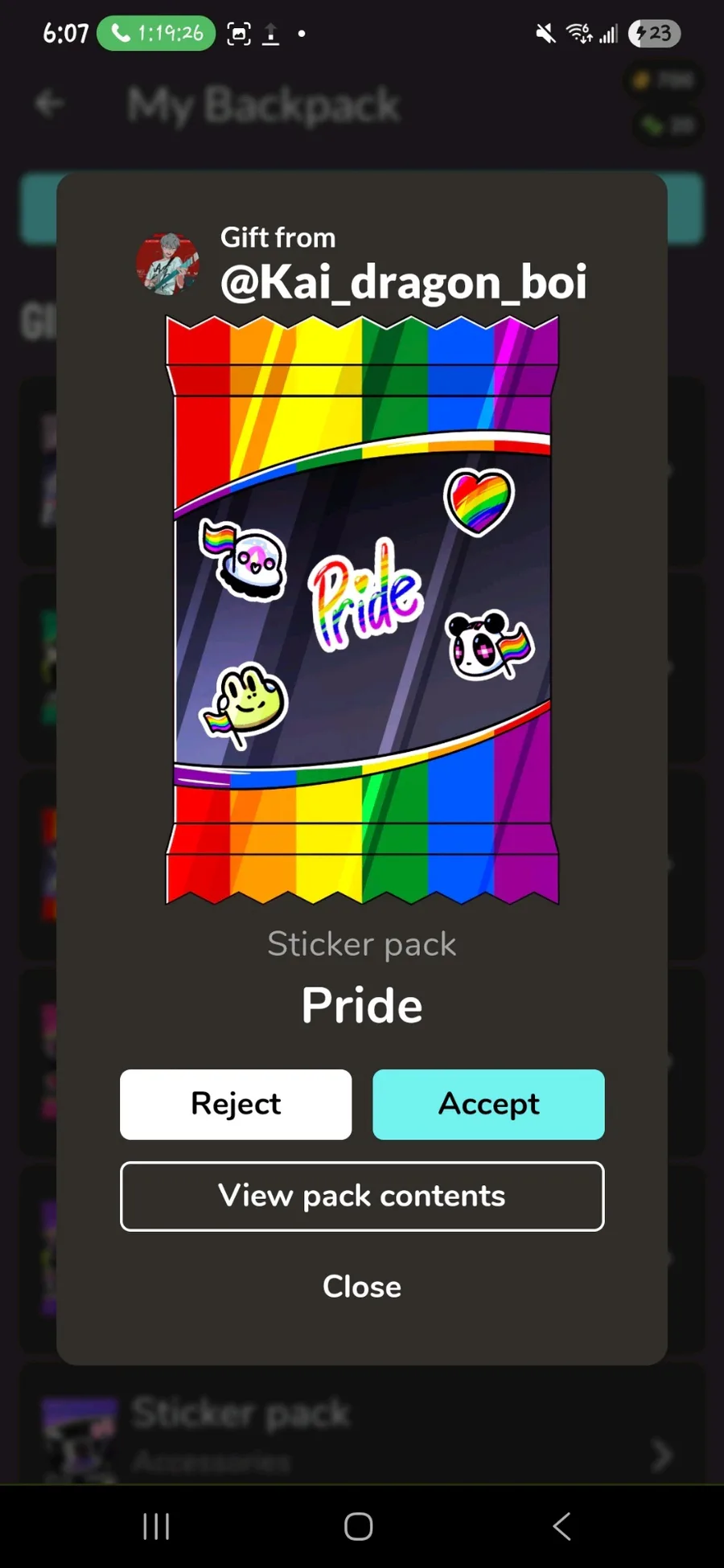Go back with the system back button
Viewport: 724px width, 1568px height.
[562, 1525]
